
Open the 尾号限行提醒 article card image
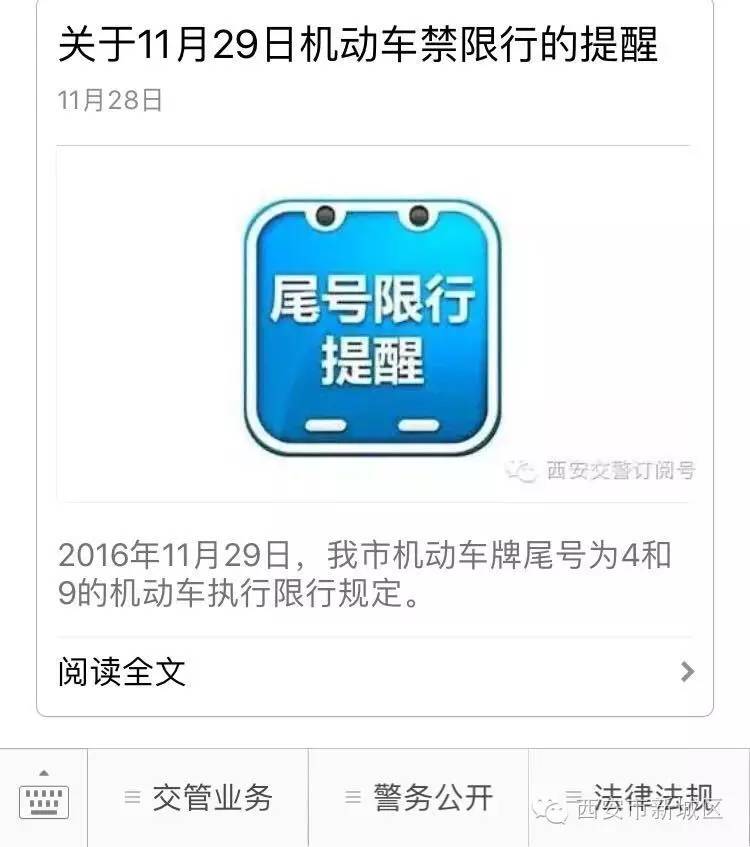tap(373, 325)
